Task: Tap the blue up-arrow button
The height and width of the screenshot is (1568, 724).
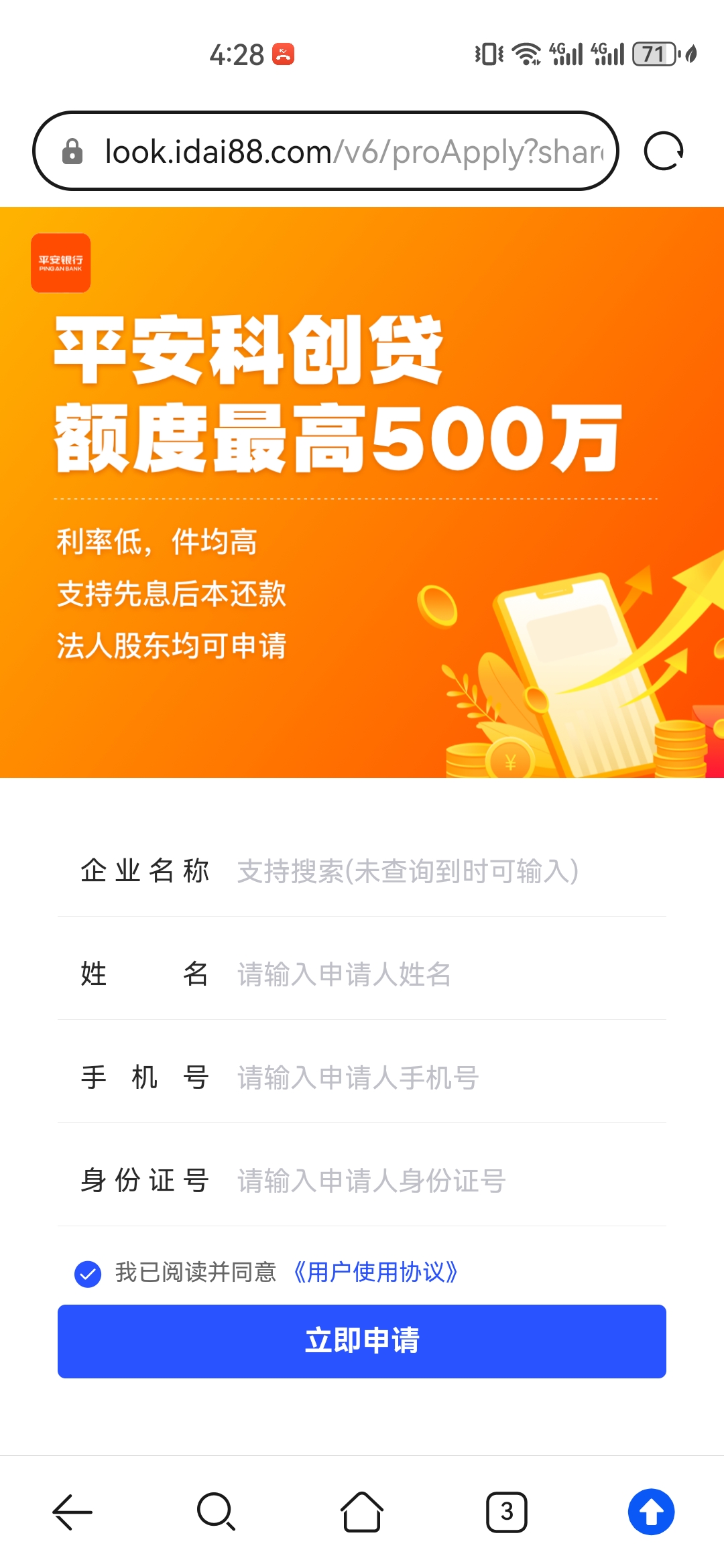Action: coord(652,1512)
